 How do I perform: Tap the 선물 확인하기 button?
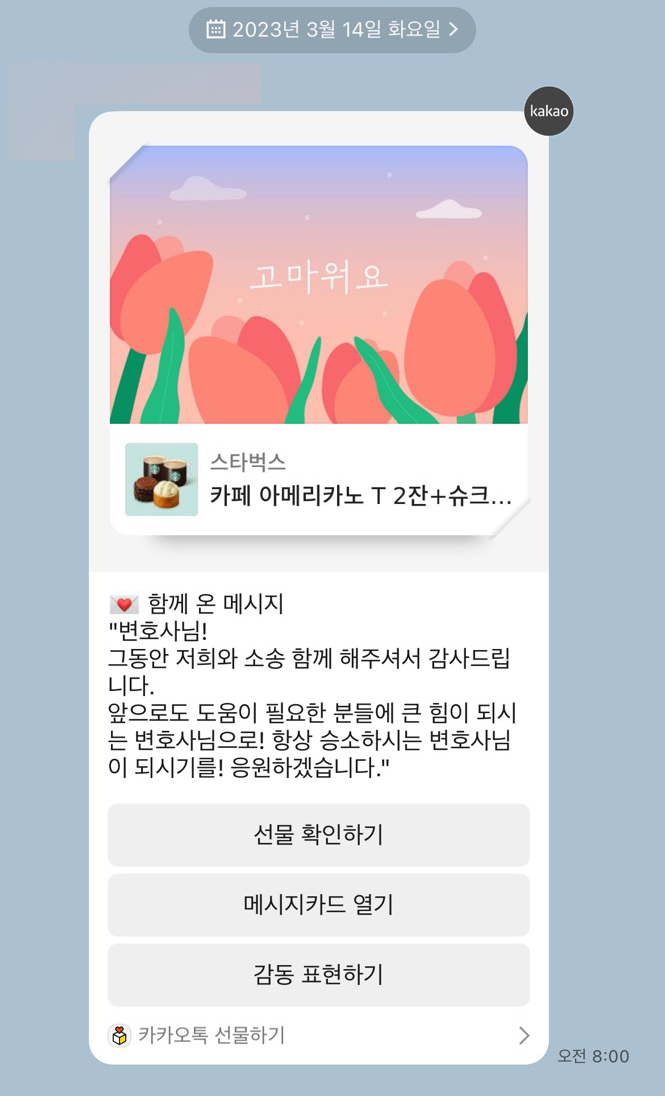[x=318, y=835]
